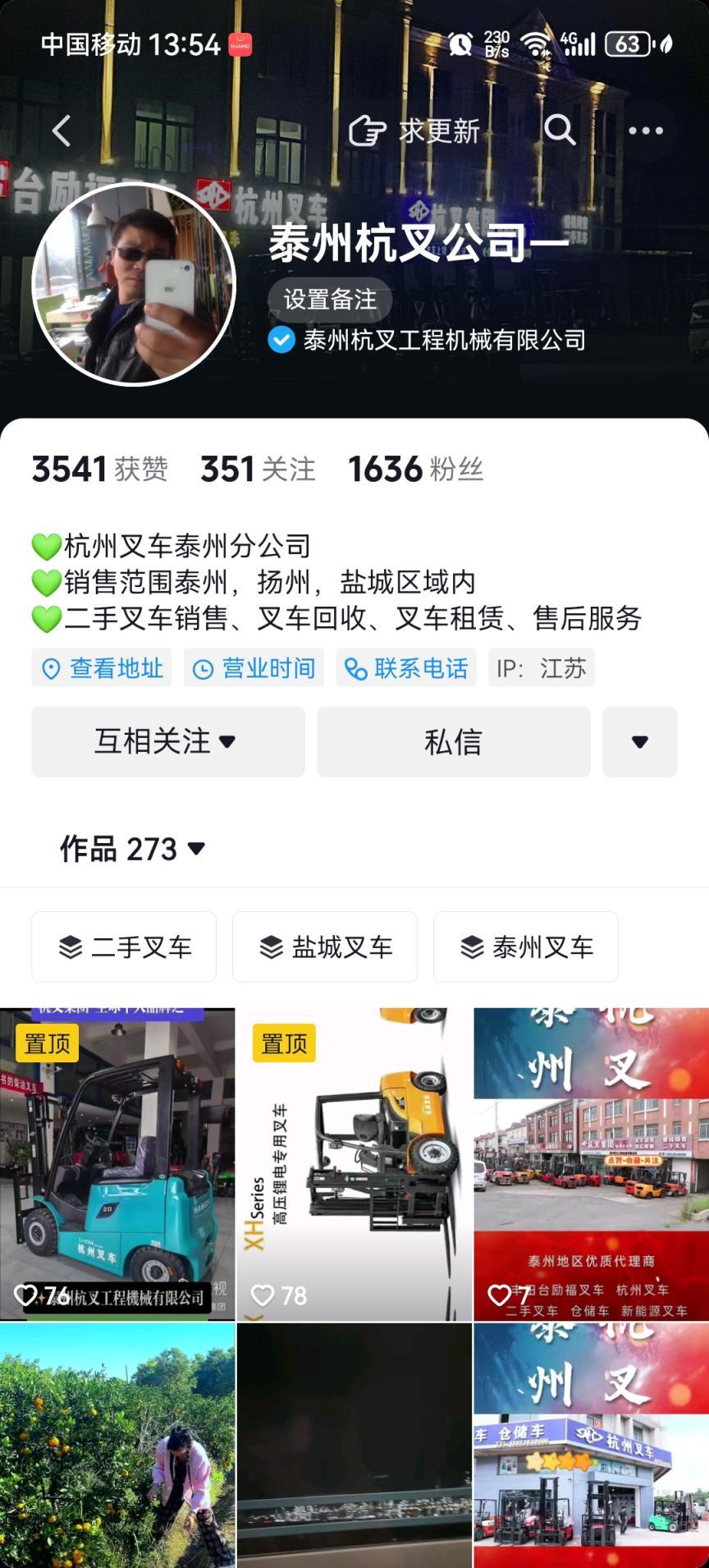
Task: Tap the 求更新 request-update button
Action: [x=414, y=131]
